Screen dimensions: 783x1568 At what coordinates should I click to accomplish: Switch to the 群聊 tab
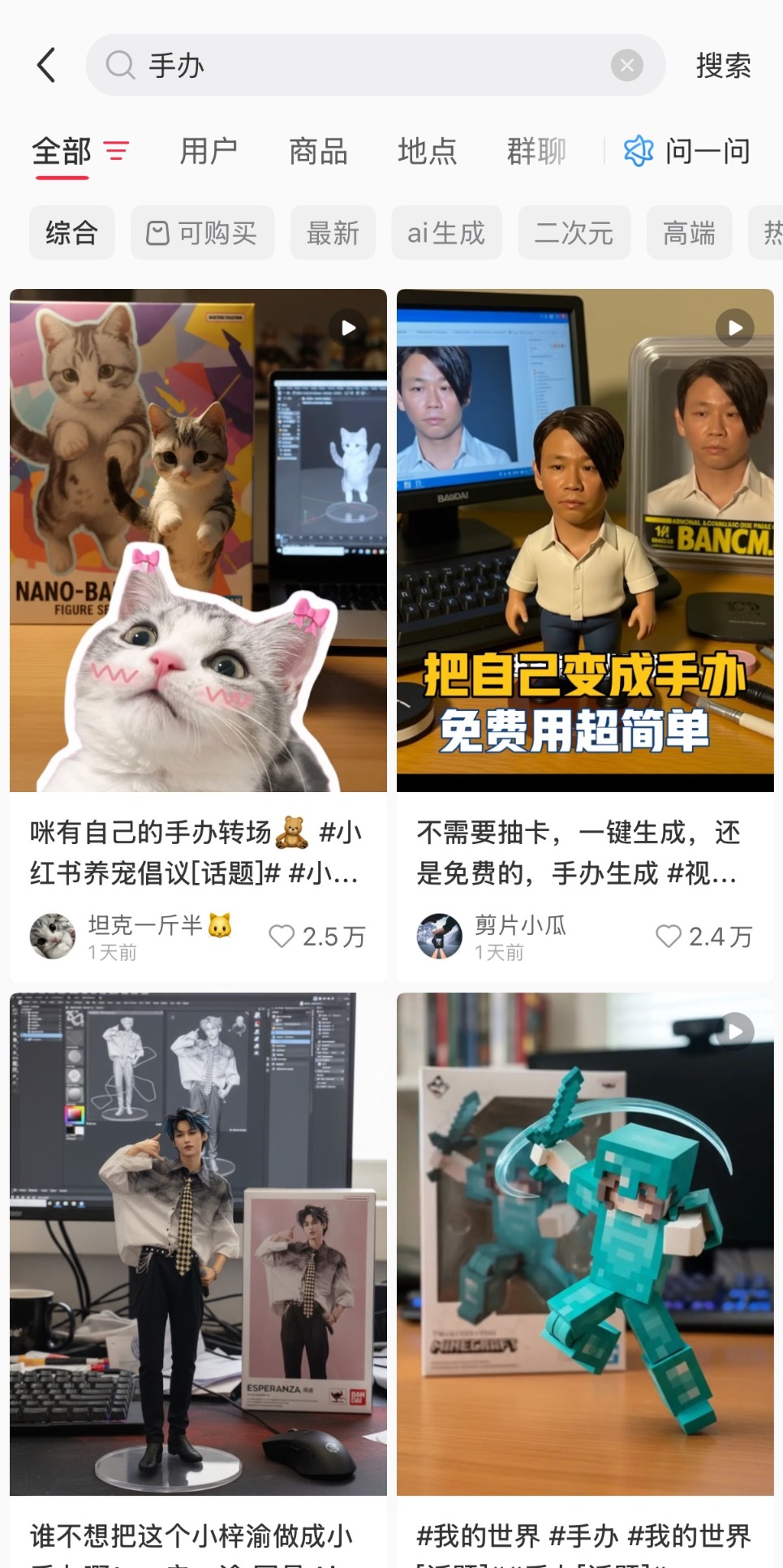pos(536,151)
